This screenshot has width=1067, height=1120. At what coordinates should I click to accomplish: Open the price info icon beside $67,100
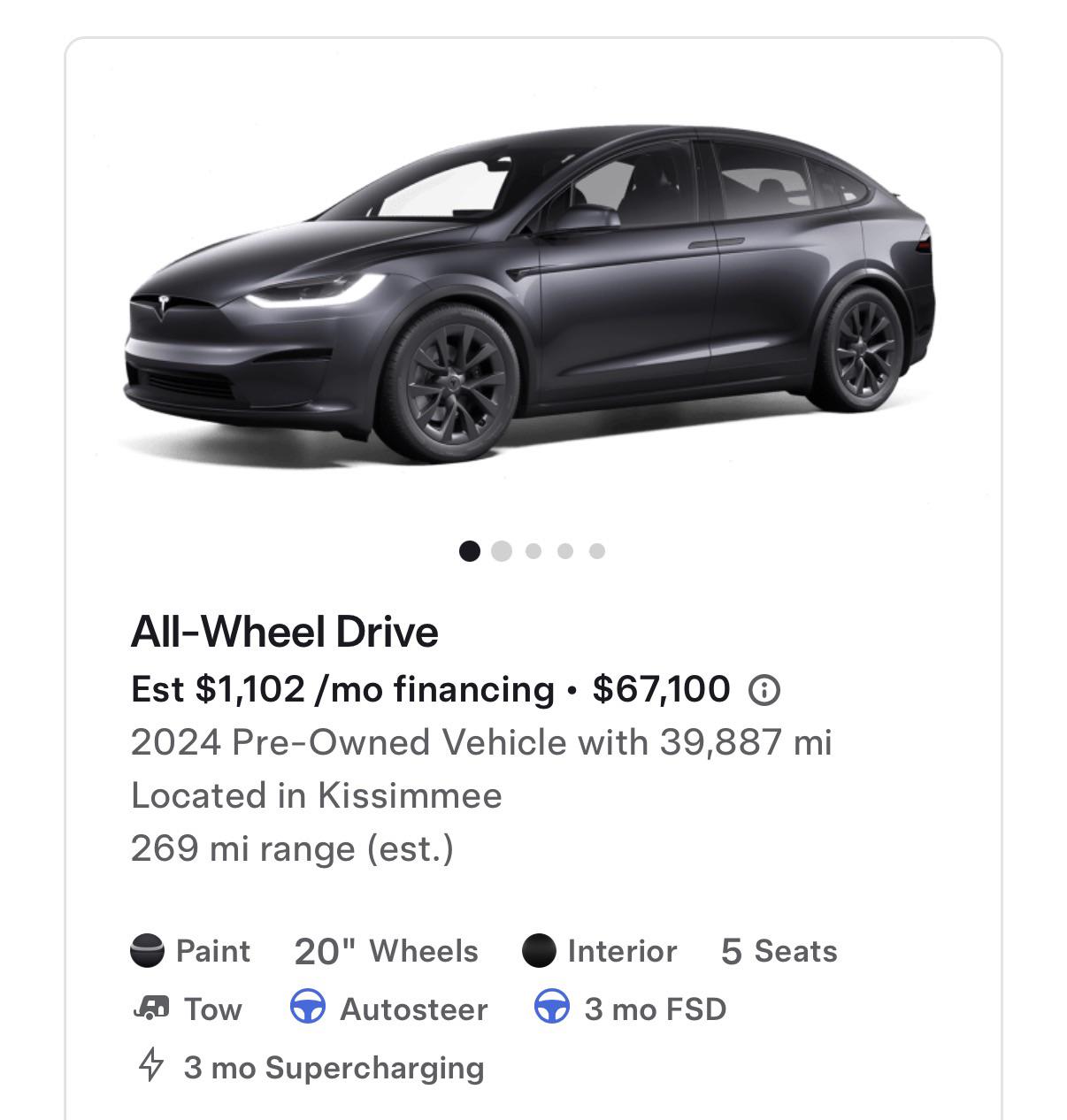click(764, 690)
